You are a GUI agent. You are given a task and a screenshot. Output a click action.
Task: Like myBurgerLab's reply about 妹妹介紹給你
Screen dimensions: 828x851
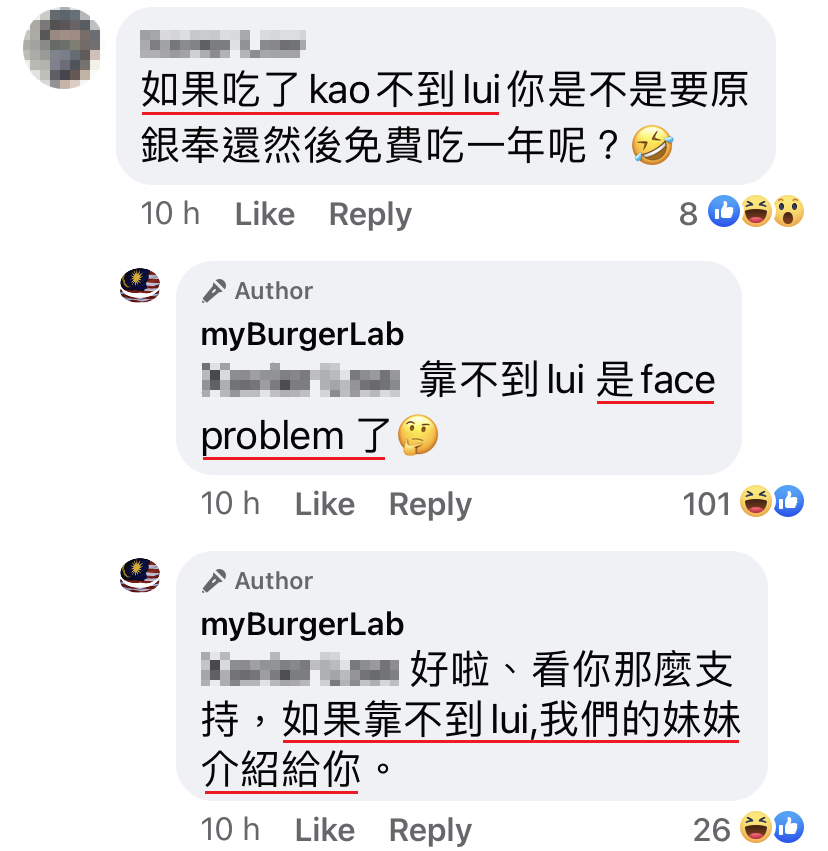(324, 829)
